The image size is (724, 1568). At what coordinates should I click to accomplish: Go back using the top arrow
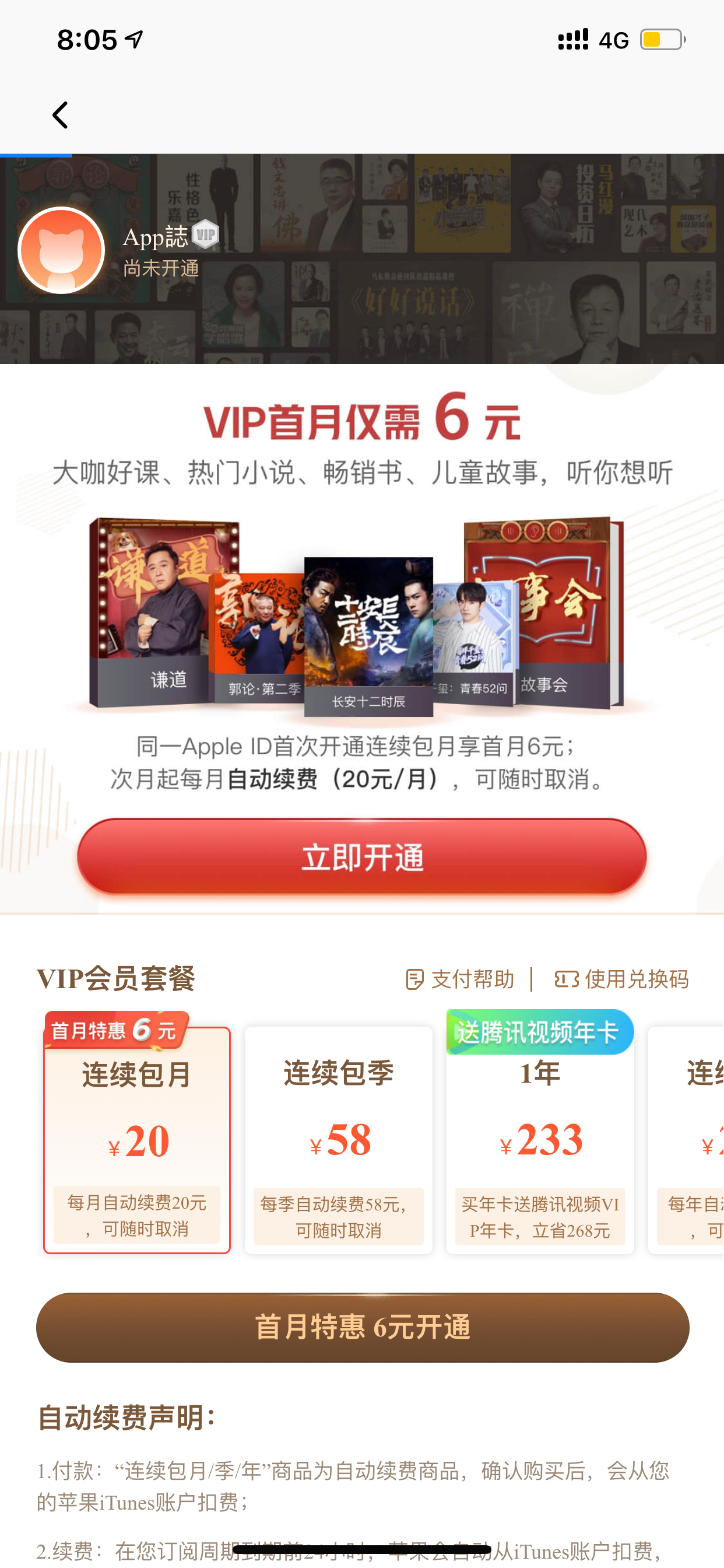tap(59, 115)
